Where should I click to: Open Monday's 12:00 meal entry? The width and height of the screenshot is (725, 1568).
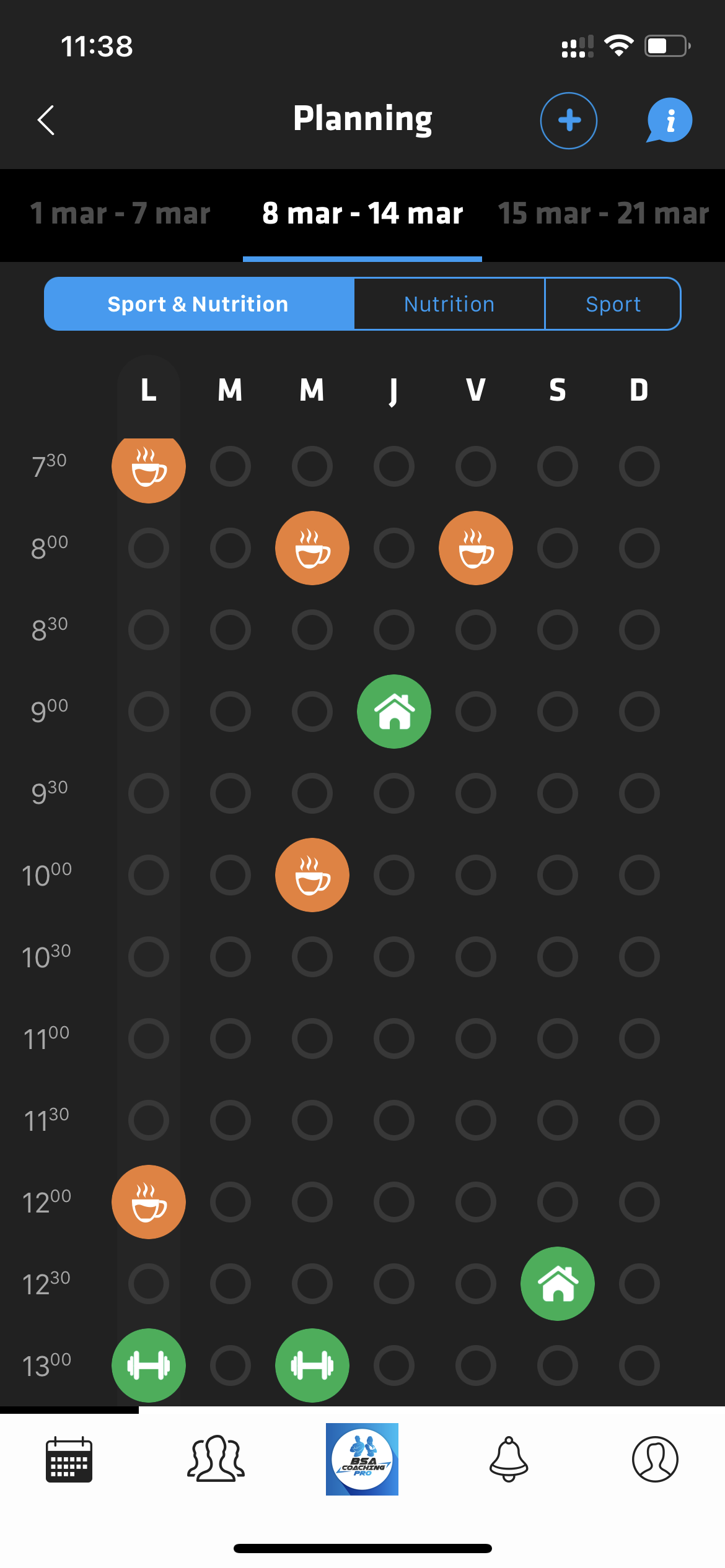pyautogui.click(x=149, y=1202)
